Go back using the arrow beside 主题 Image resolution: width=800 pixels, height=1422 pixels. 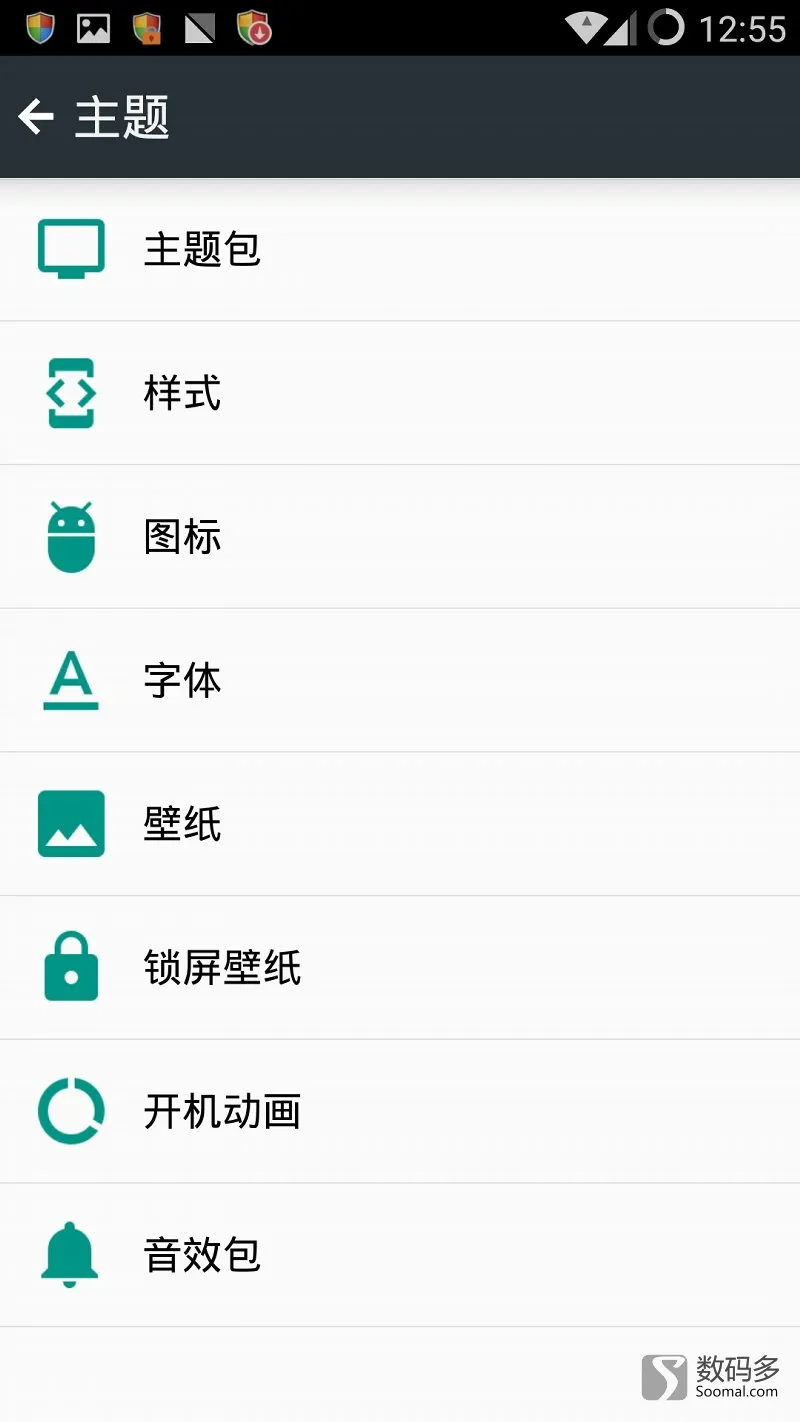click(36, 117)
